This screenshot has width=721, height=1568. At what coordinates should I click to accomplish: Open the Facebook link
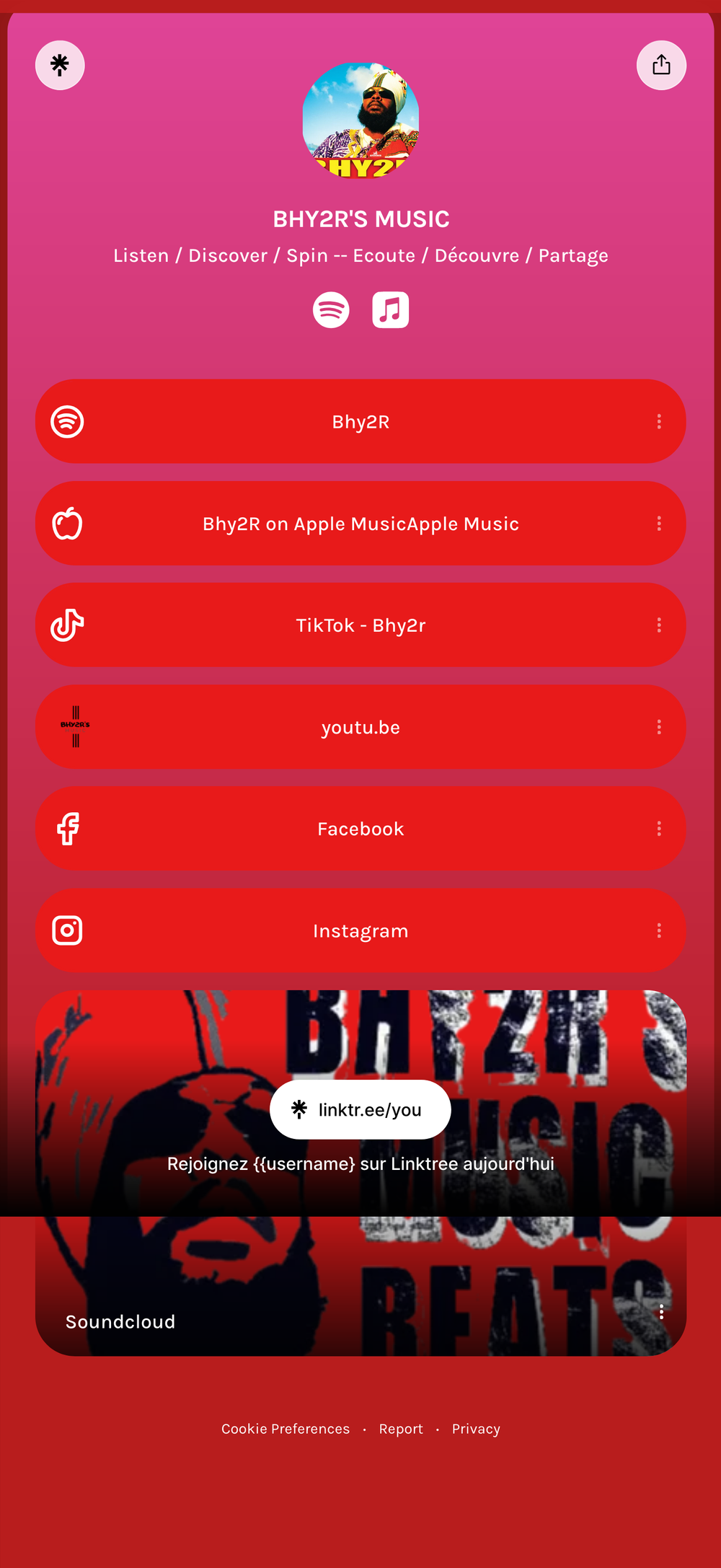(360, 829)
